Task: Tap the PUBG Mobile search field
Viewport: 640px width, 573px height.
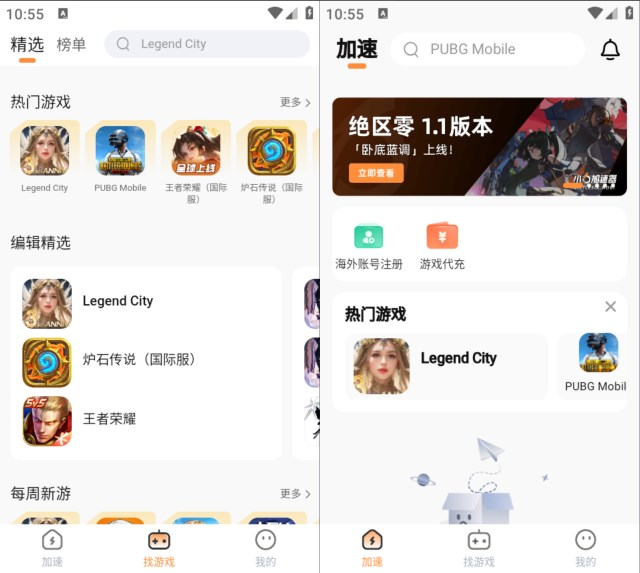Action: click(x=488, y=49)
